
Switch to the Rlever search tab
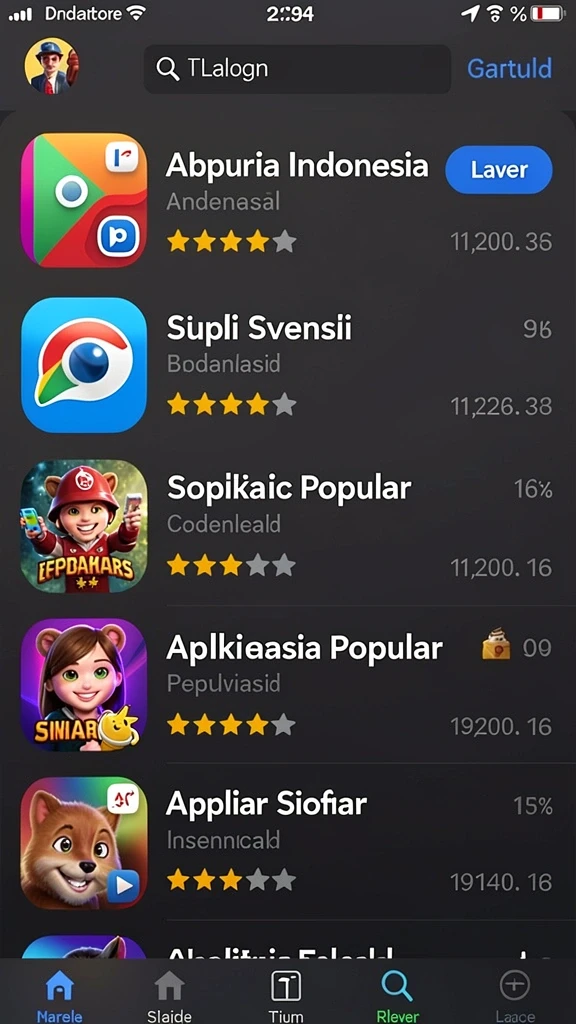point(398,995)
